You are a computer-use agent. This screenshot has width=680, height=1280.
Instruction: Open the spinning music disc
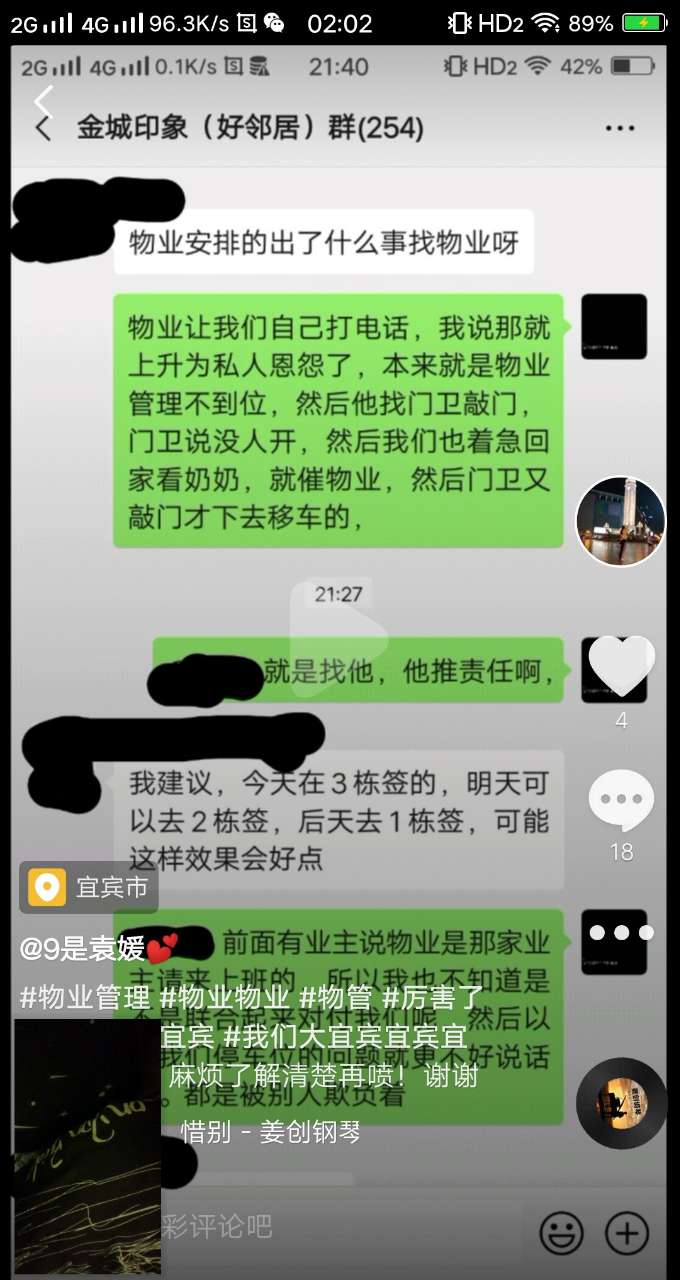(x=621, y=1103)
